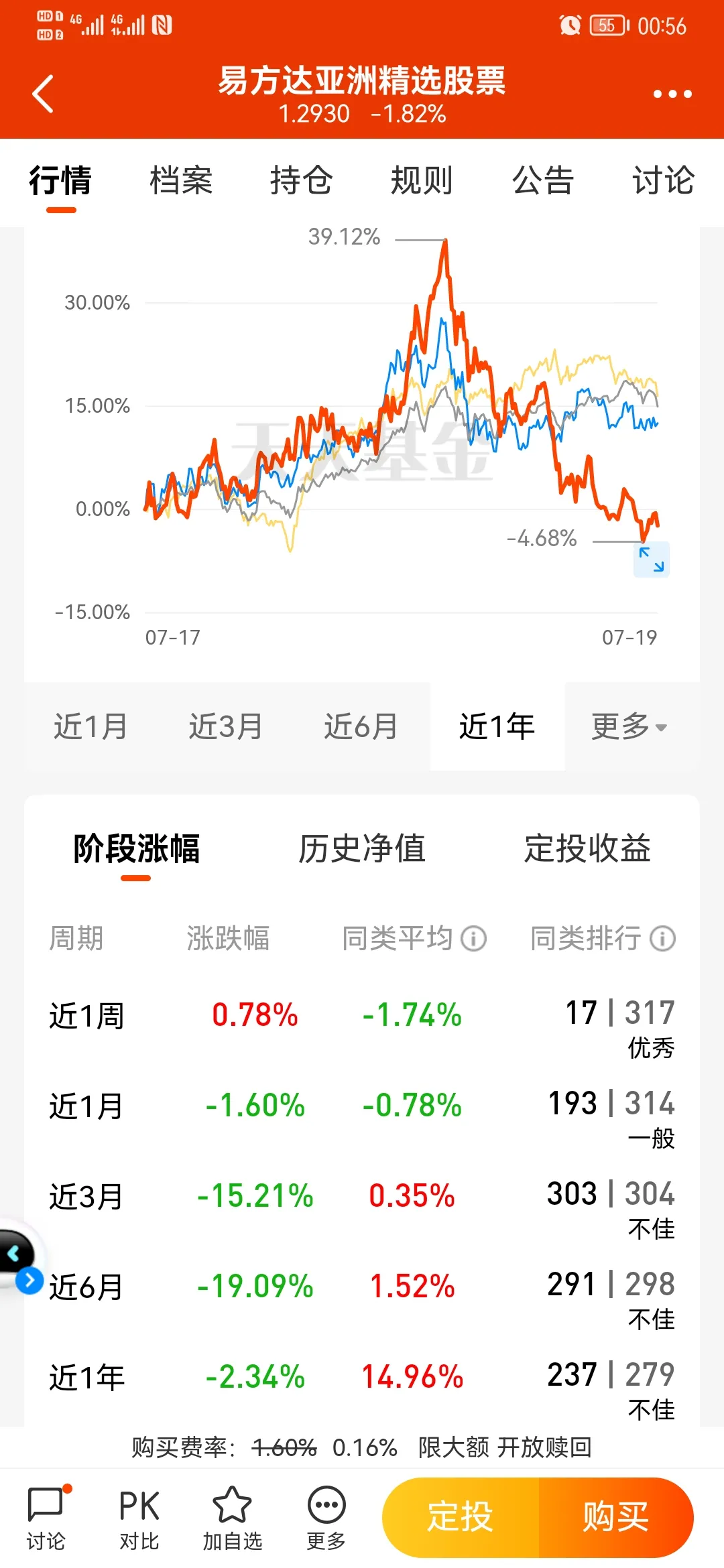Switch to the 持仓 tab
724x1568 pixels.
click(x=301, y=180)
